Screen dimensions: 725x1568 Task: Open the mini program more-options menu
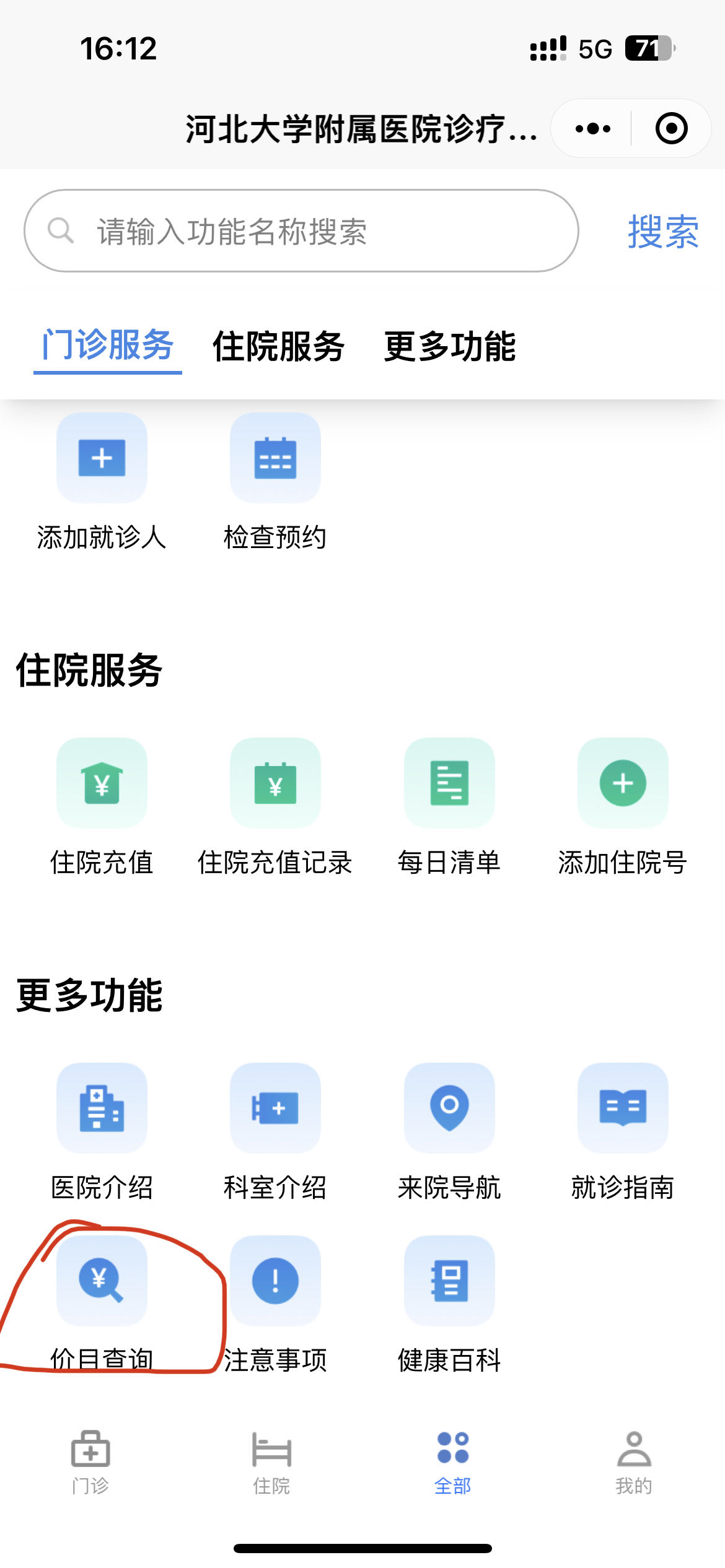[592, 129]
